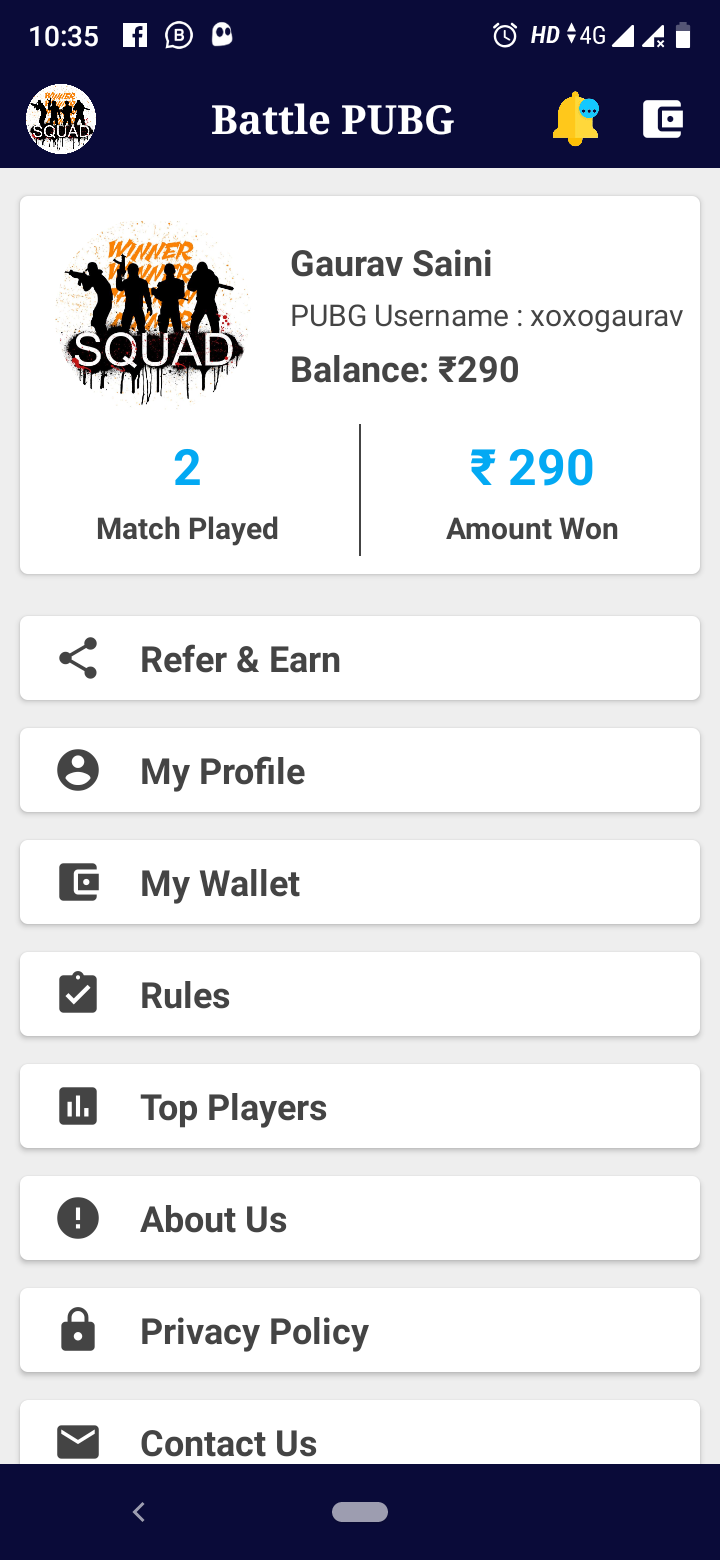Open the My Wallet row
The image size is (720, 1560).
coord(360,883)
